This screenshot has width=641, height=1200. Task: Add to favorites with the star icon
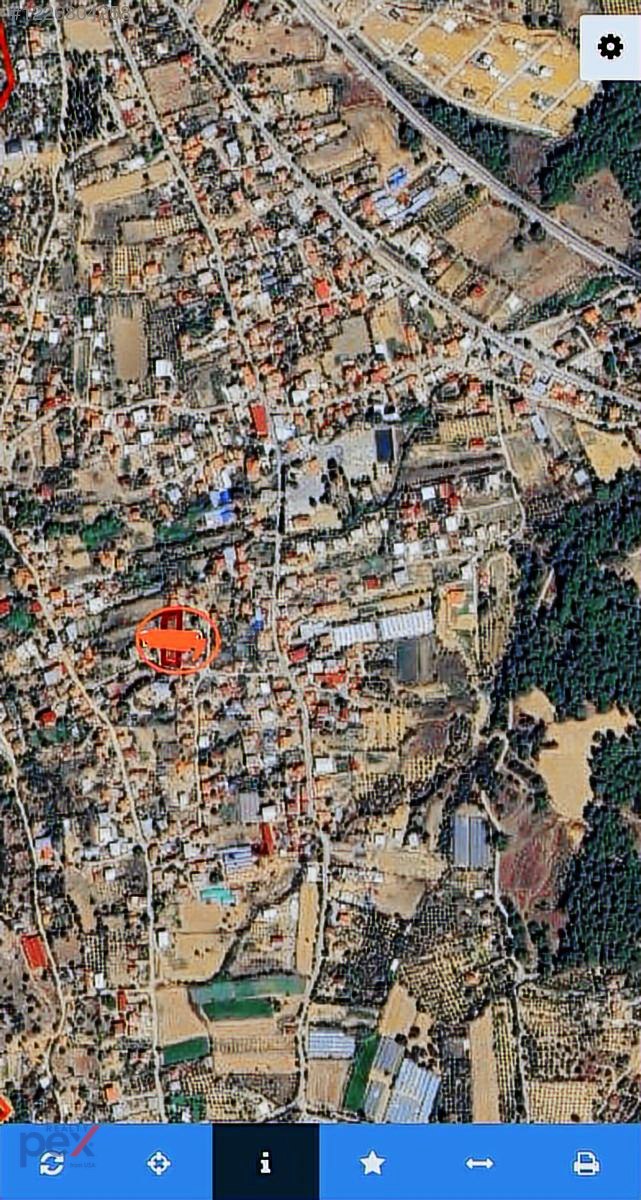[x=372, y=1163]
